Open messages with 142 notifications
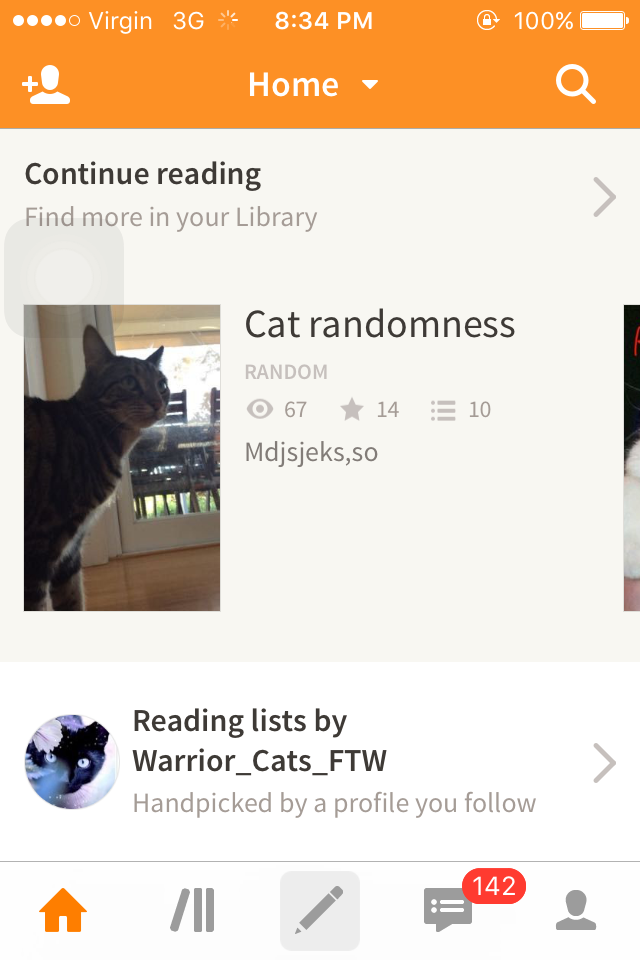 click(448, 910)
